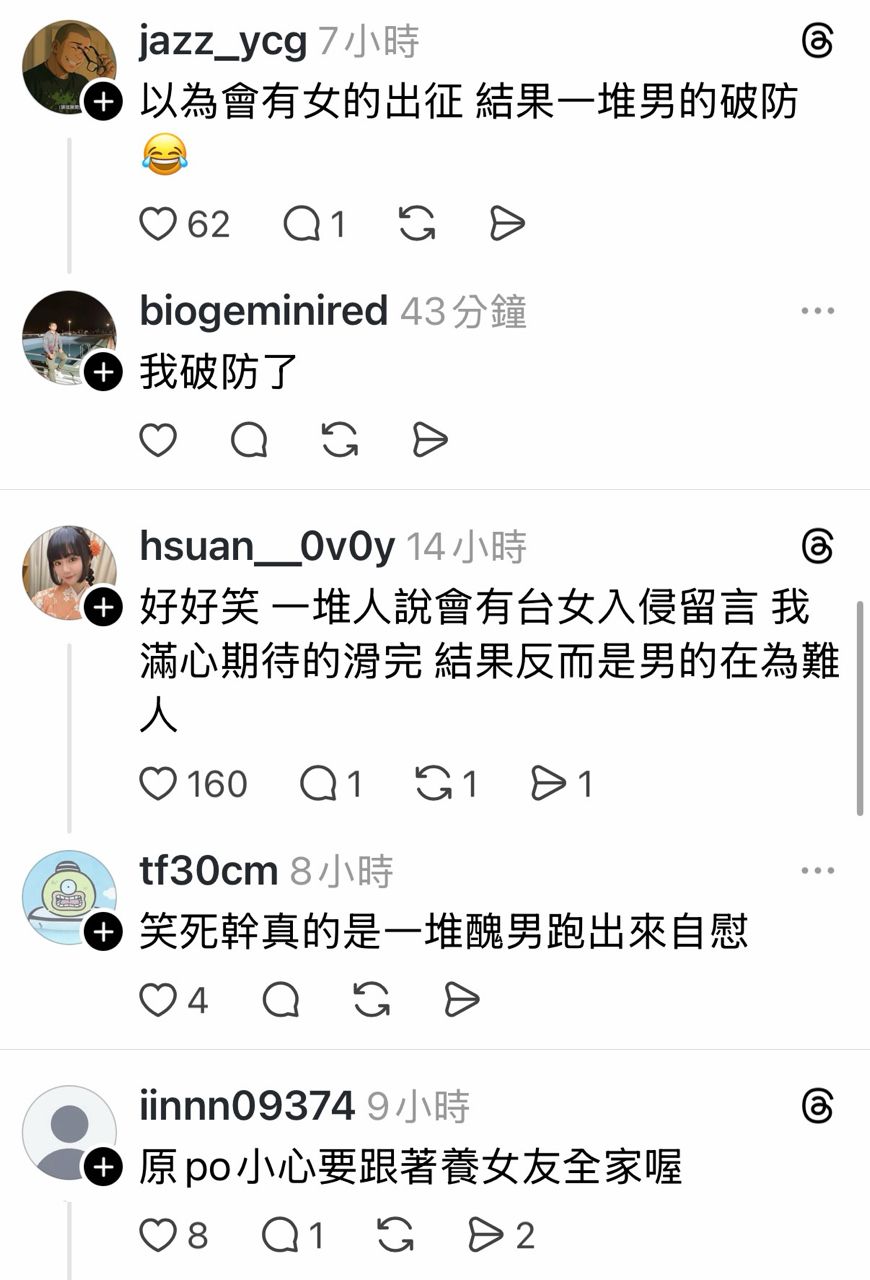Reply to jazz_ycg's comment

point(301,224)
